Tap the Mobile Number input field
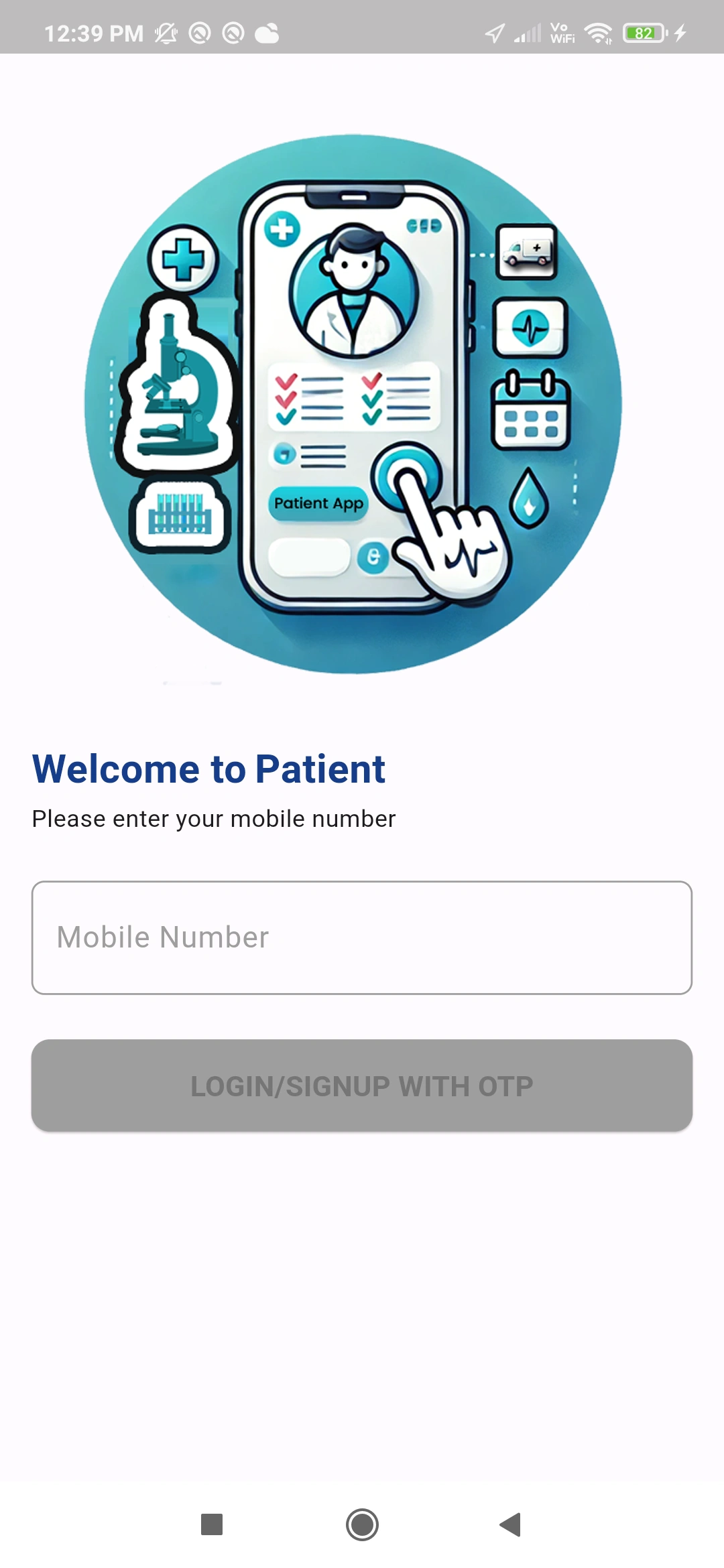 [362, 937]
